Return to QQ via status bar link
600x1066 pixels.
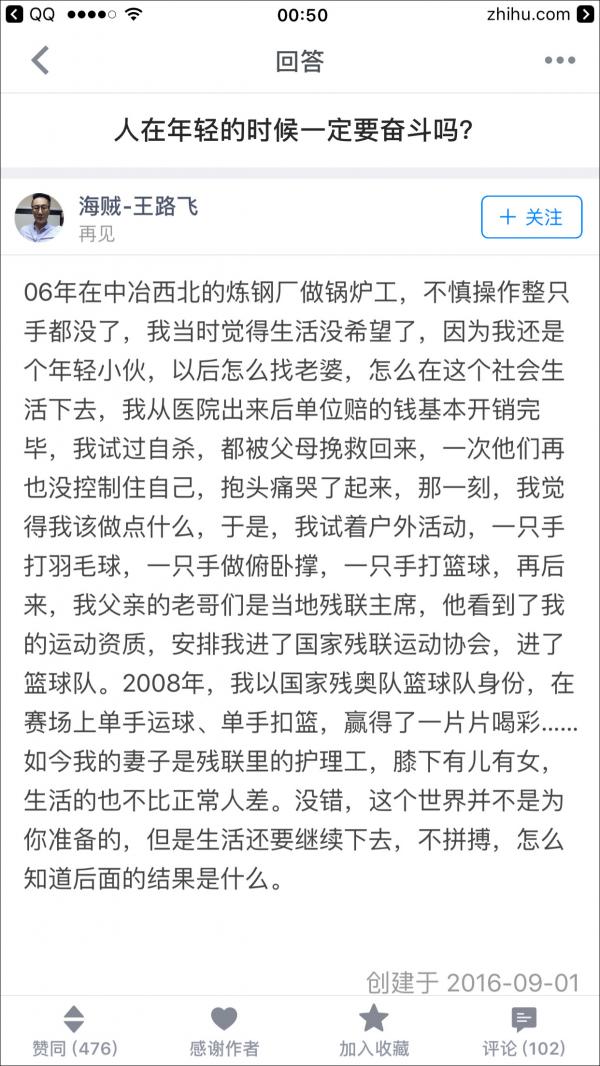32,15
